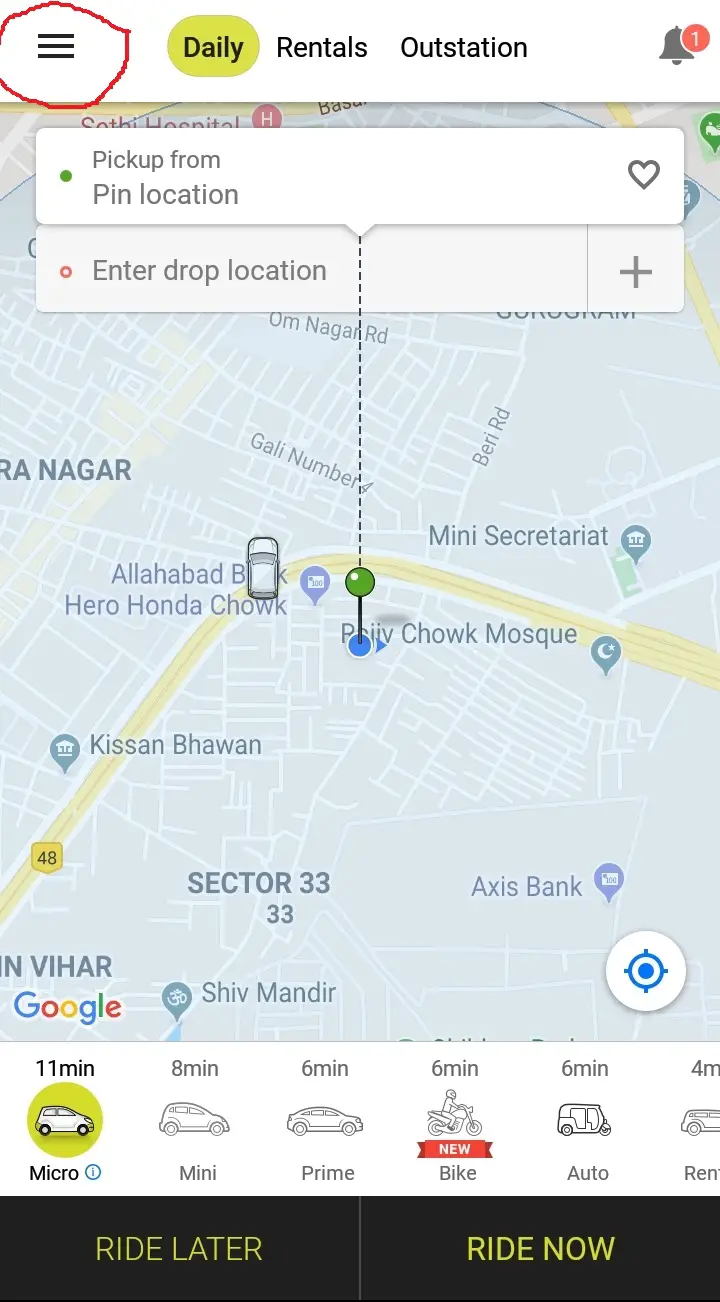Switch to the Rentals tab
This screenshot has width=720, height=1302.
click(322, 47)
